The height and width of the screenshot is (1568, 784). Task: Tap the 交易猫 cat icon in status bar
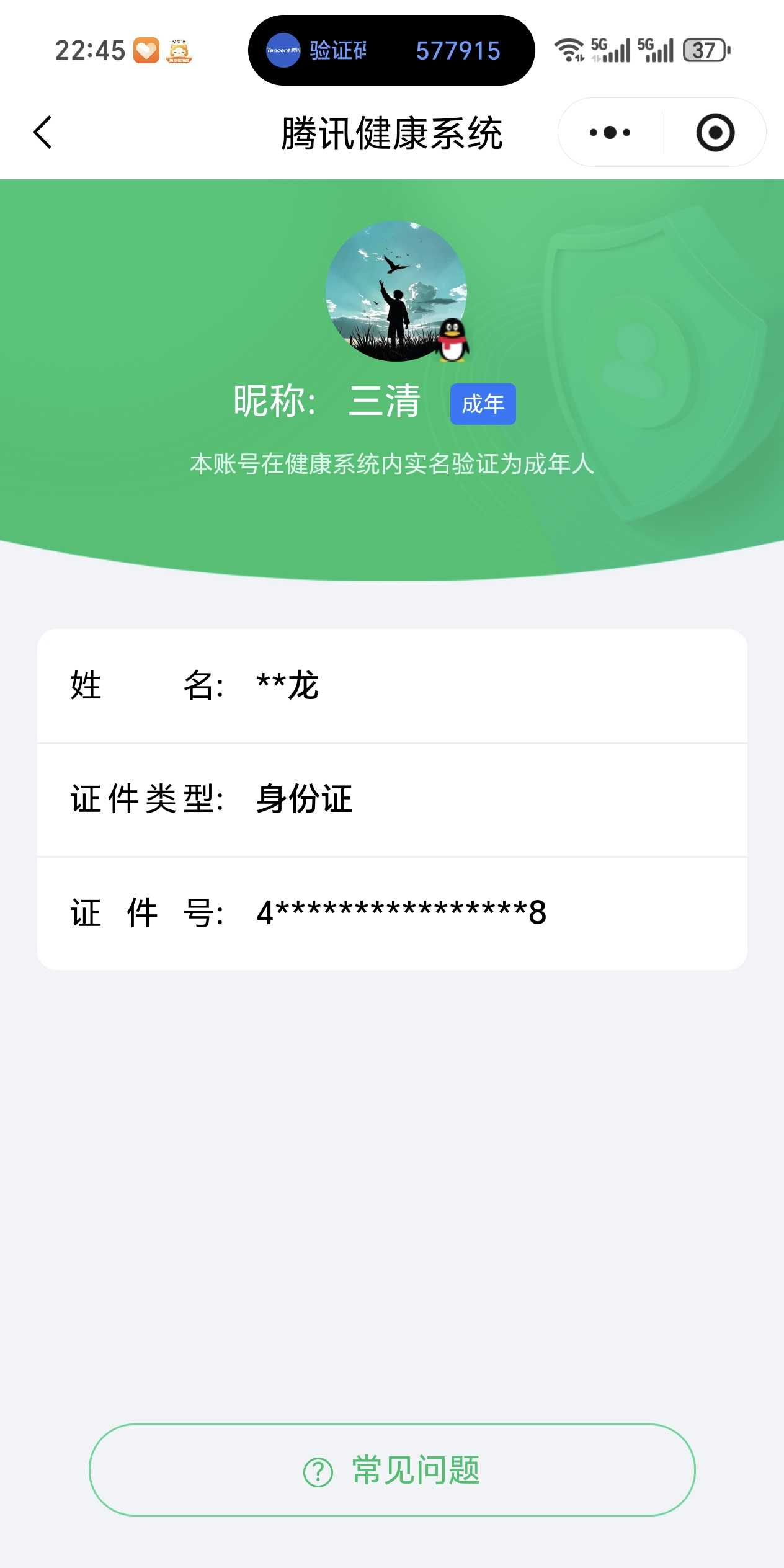(x=180, y=50)
